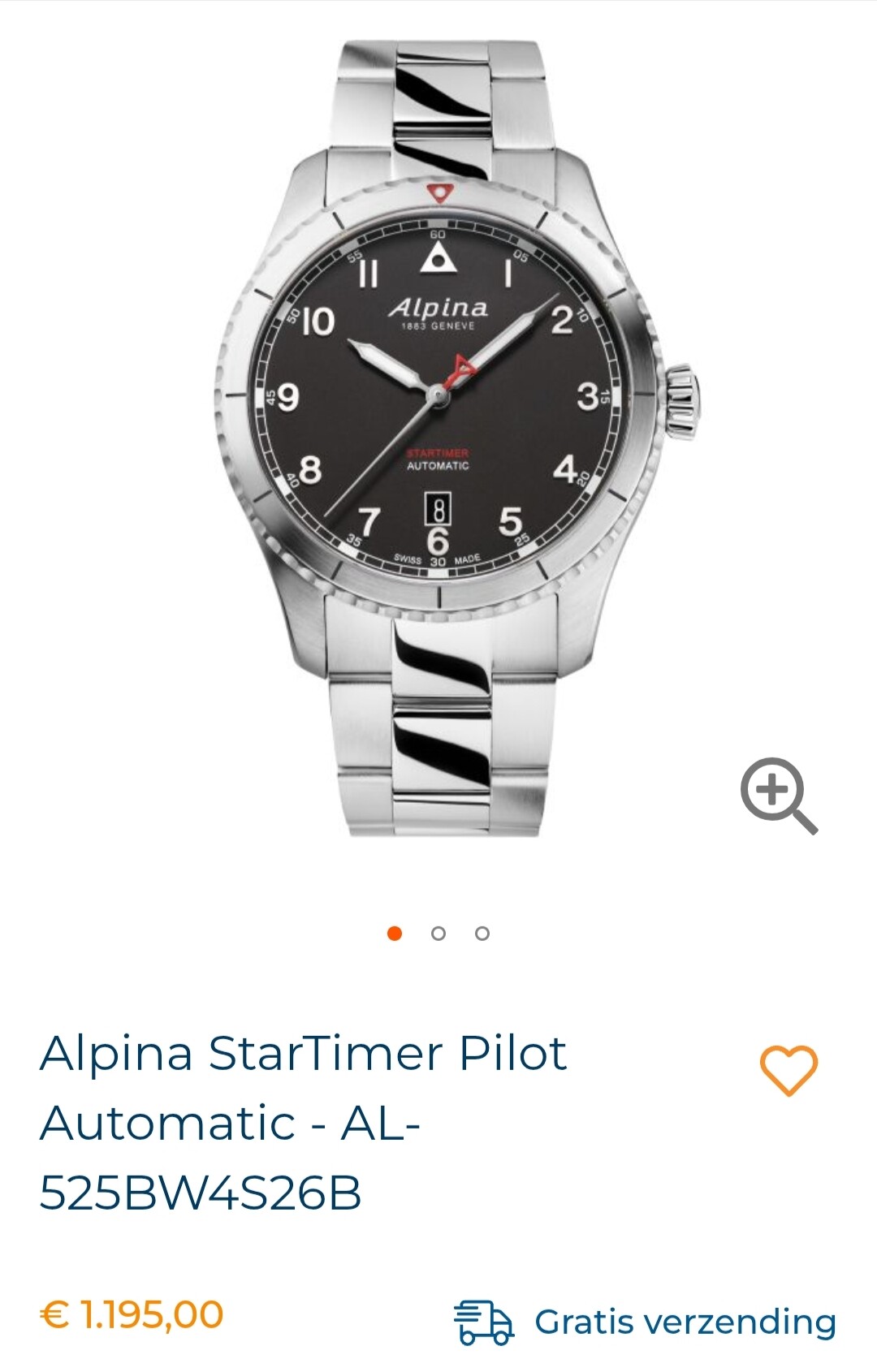877x1372 pixels.
Task: Add the Alpina StarTimer to wishlist
Action: coord(788,1071)
